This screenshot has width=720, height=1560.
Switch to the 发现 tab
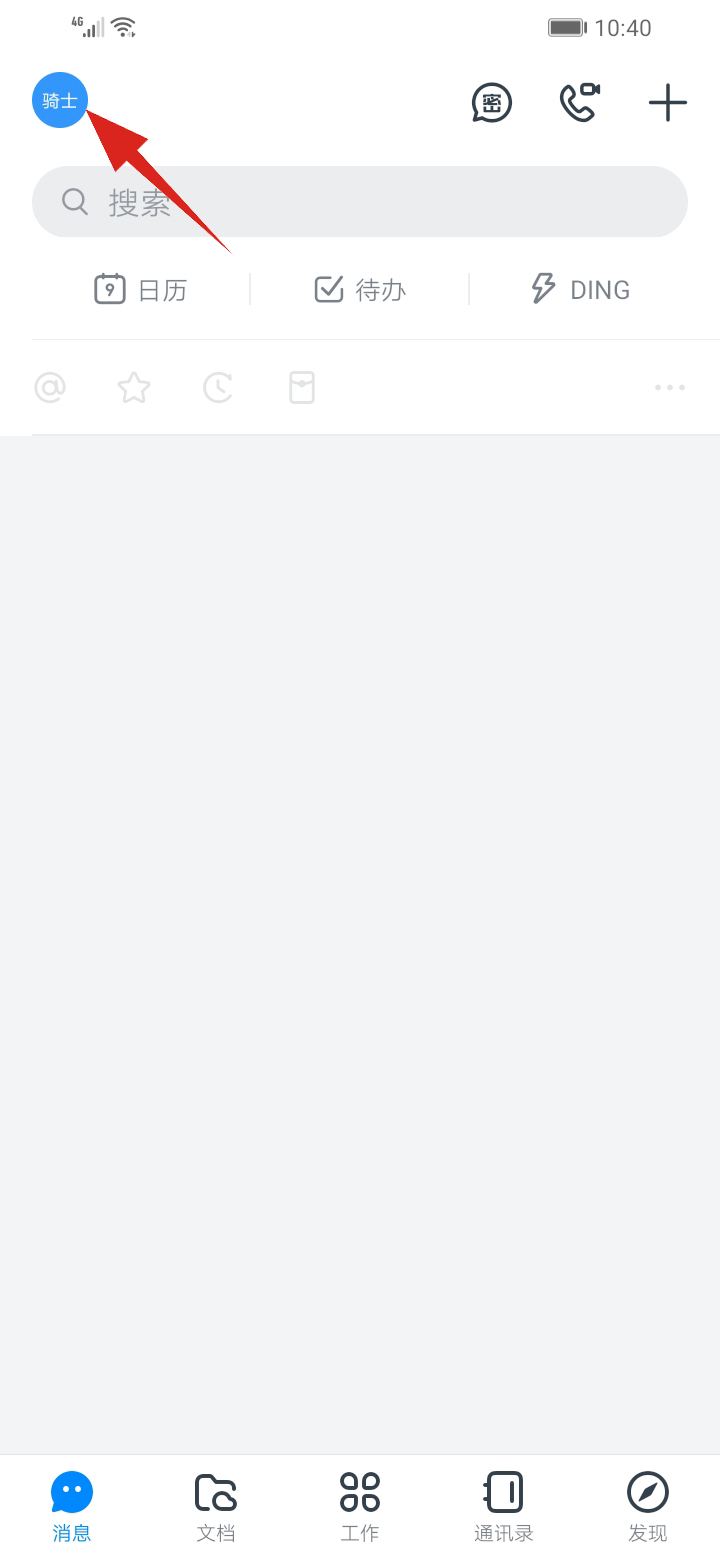point(648,1506)
